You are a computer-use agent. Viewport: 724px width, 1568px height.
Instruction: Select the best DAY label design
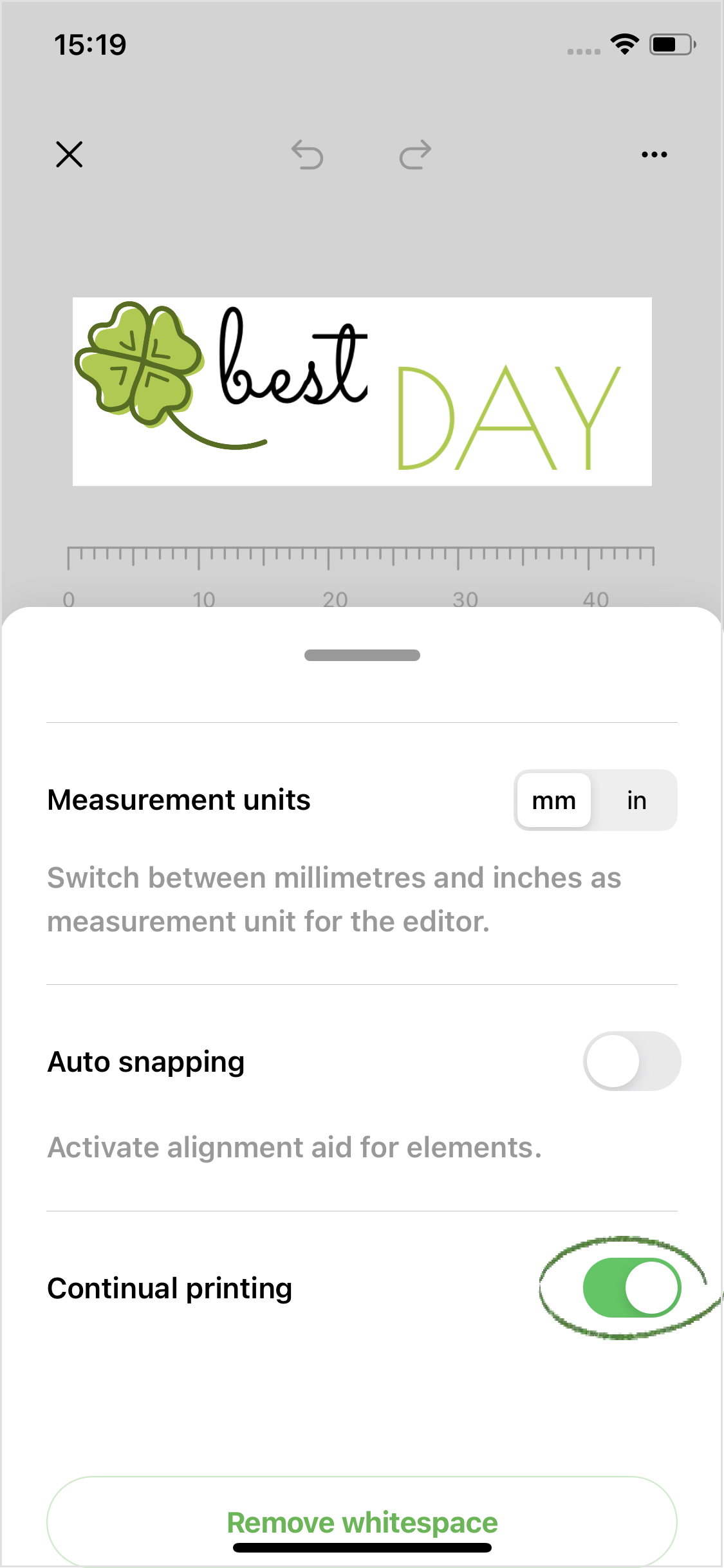362,391
